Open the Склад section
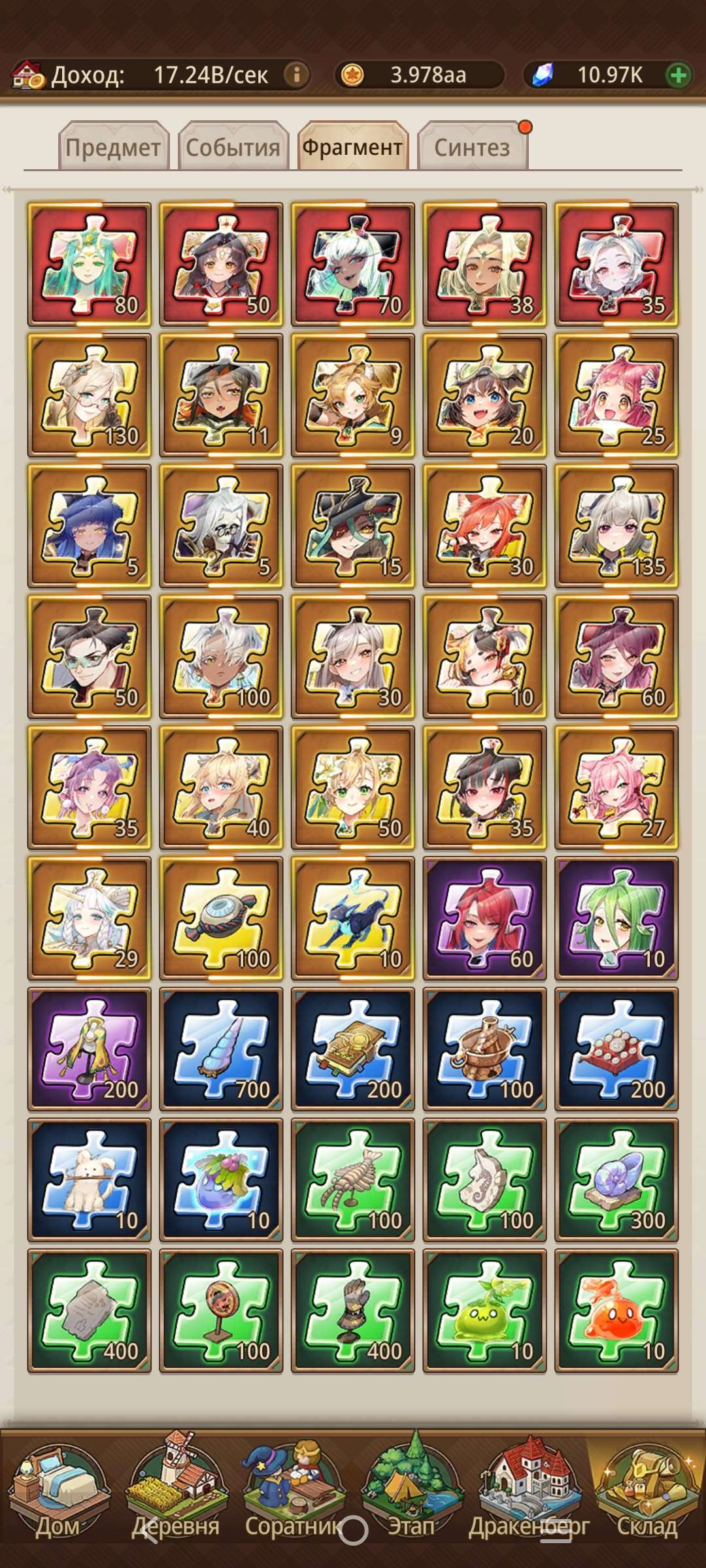Screen dimensions: 706x1568 click(x=647, y=1496)
